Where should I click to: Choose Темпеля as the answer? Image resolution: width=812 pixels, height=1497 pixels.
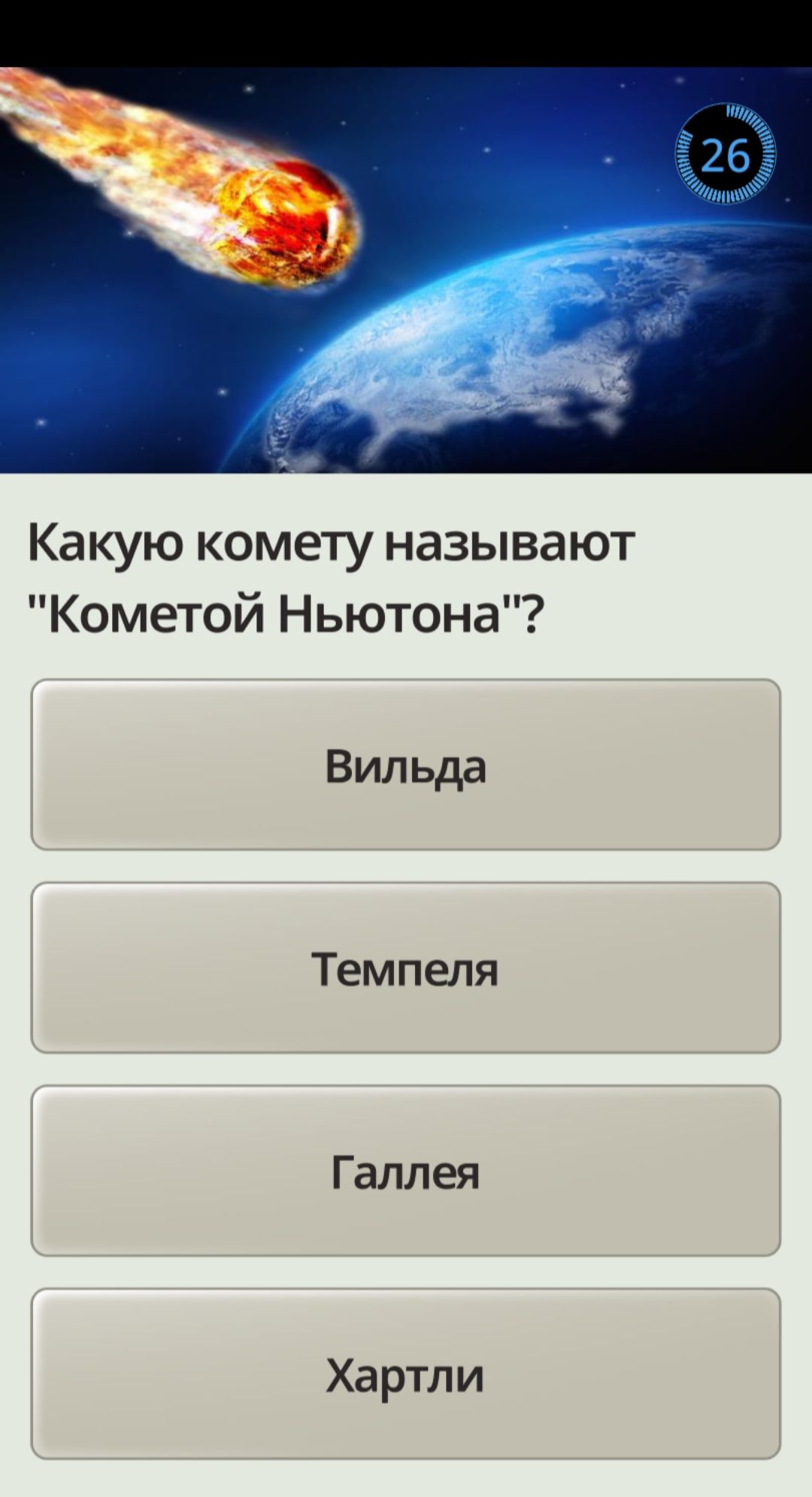click(406, 968)
